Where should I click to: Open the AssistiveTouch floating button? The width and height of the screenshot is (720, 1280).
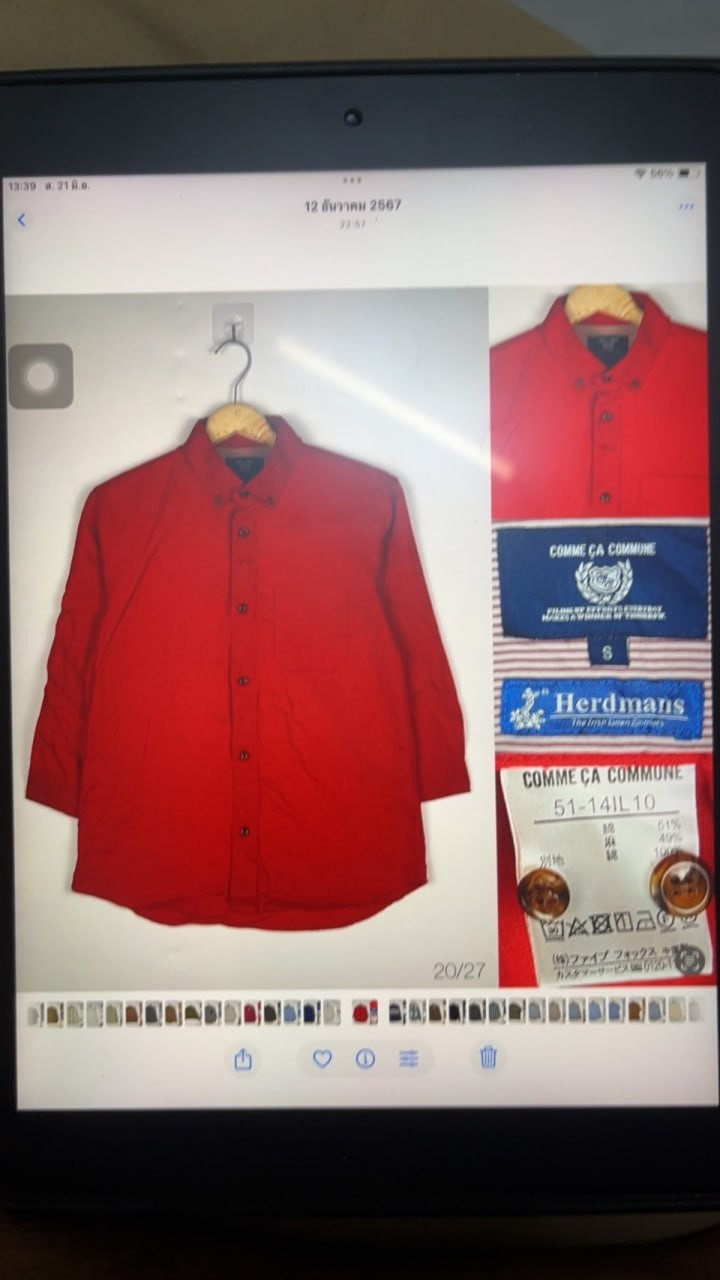[x=41, y=376]
